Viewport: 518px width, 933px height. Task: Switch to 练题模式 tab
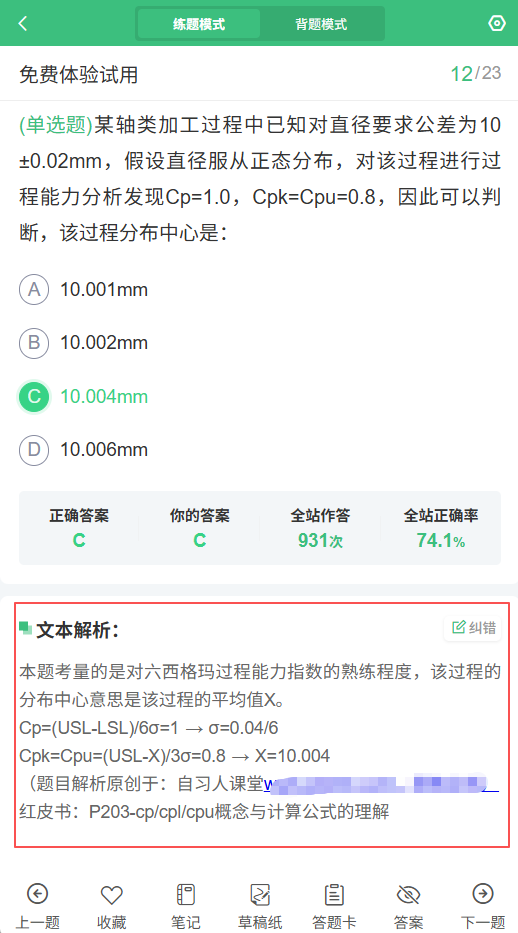[199, 24]
